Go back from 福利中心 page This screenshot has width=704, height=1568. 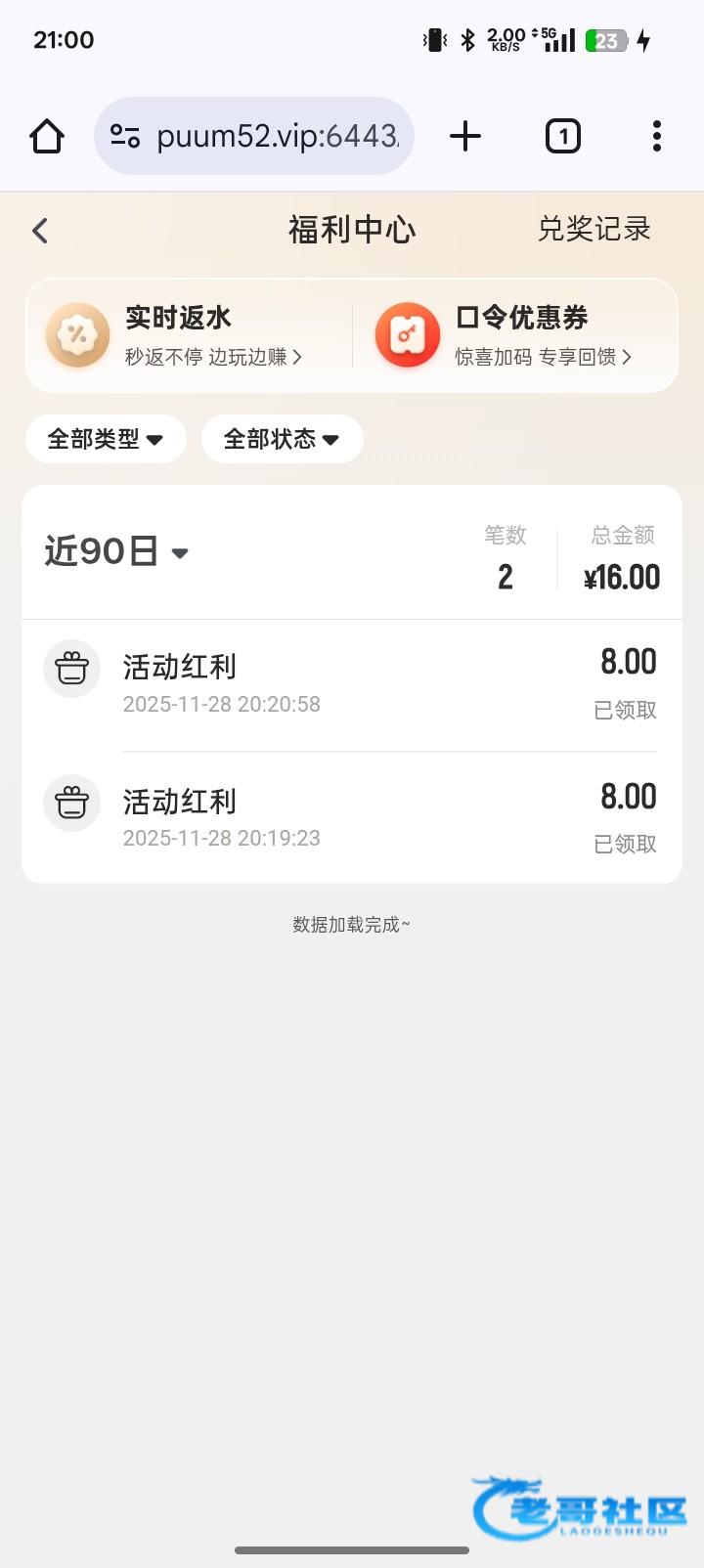(40, 231)
